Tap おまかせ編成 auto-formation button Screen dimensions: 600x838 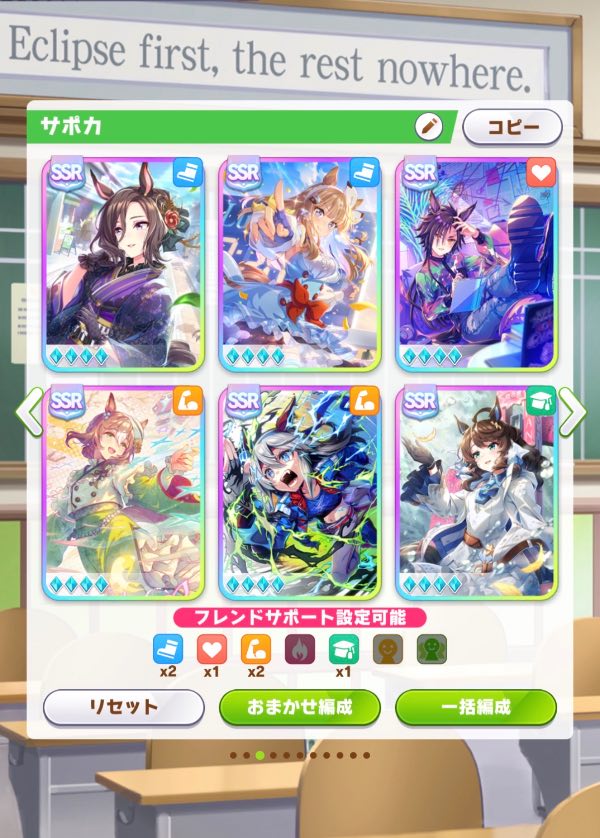click(x=300, y=707)
